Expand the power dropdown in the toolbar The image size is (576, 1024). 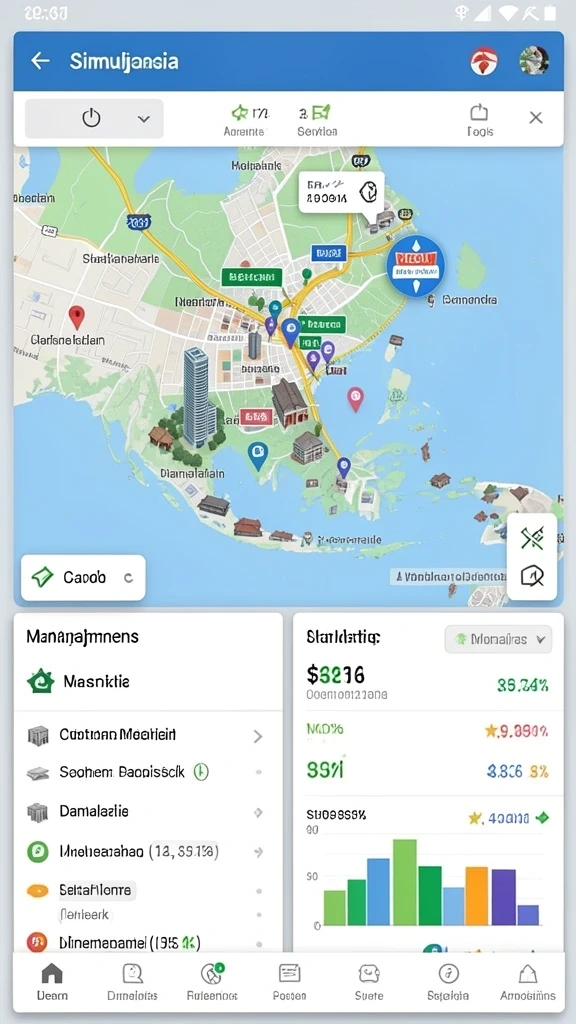(94, 118)
